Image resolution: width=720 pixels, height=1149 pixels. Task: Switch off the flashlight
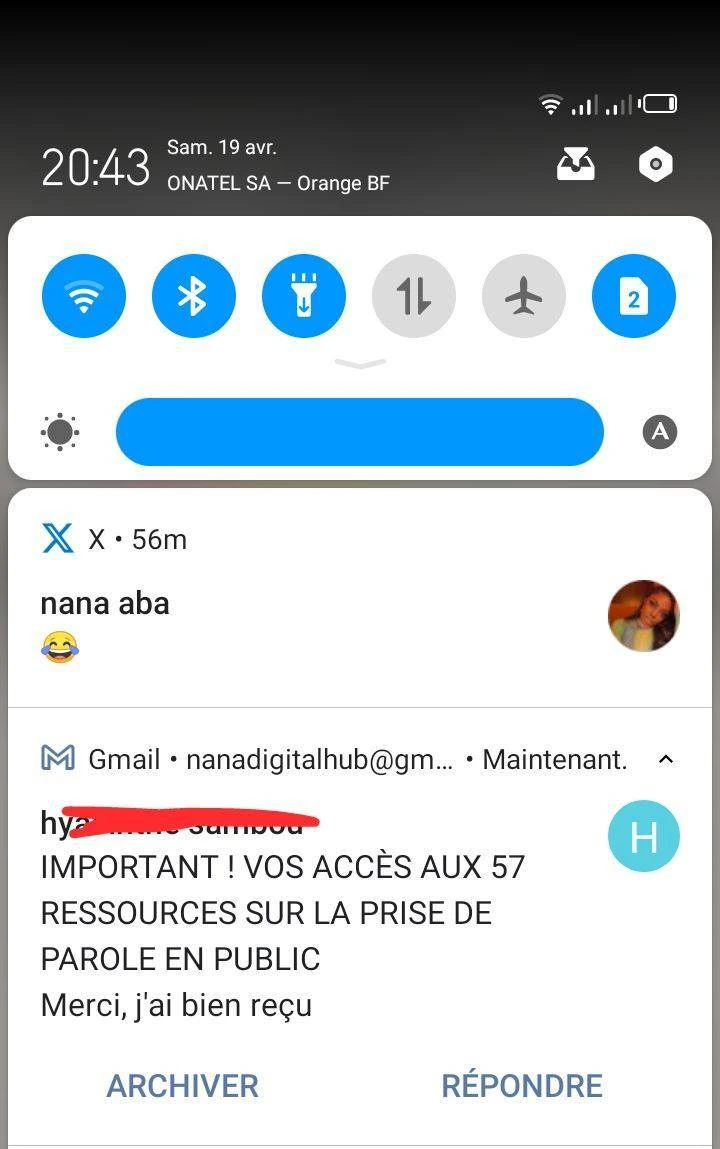coord(304,296)
